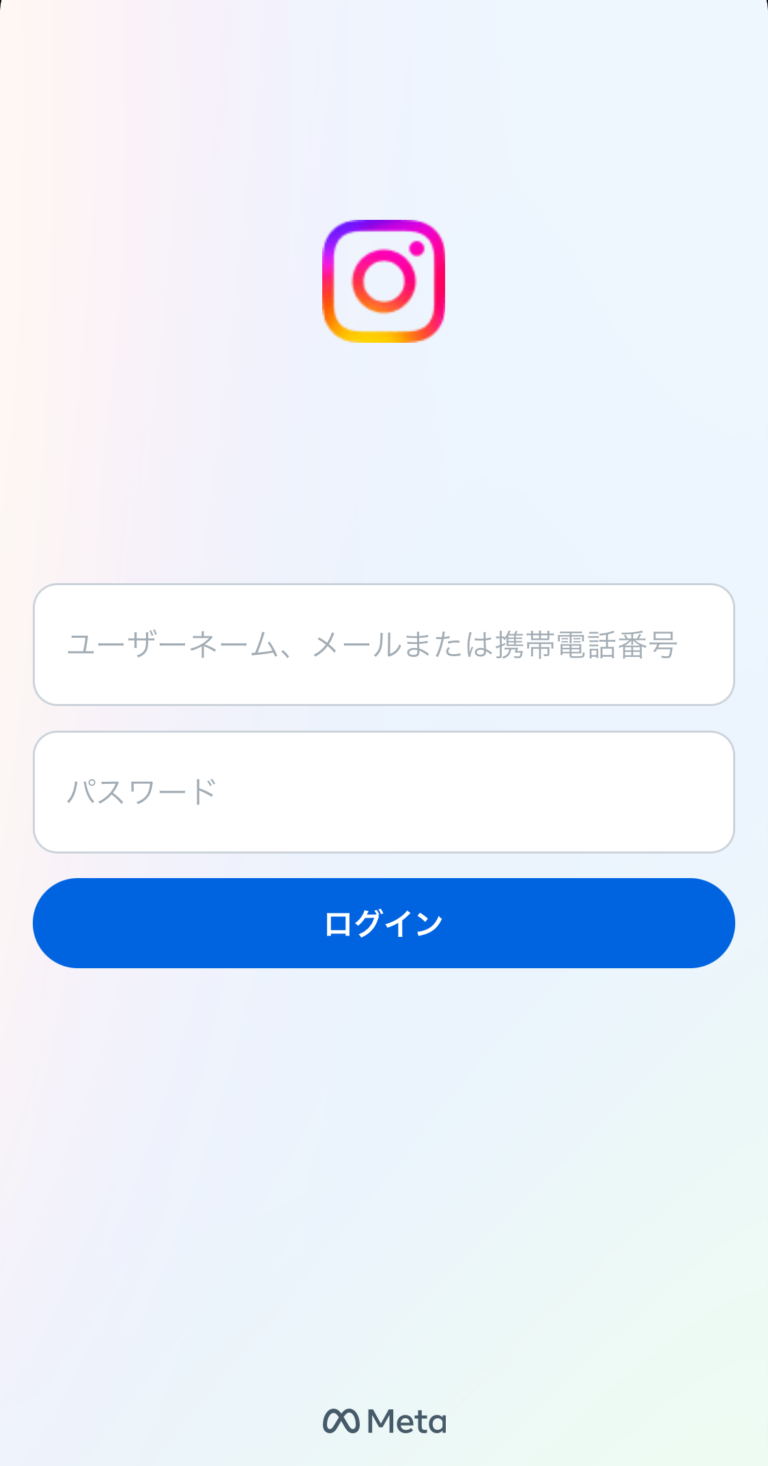768x1466 pixels.
Task: Click the ユーザーネーム、メールまたは携帯電話番号 field
Action: click(x=384, y=644)
